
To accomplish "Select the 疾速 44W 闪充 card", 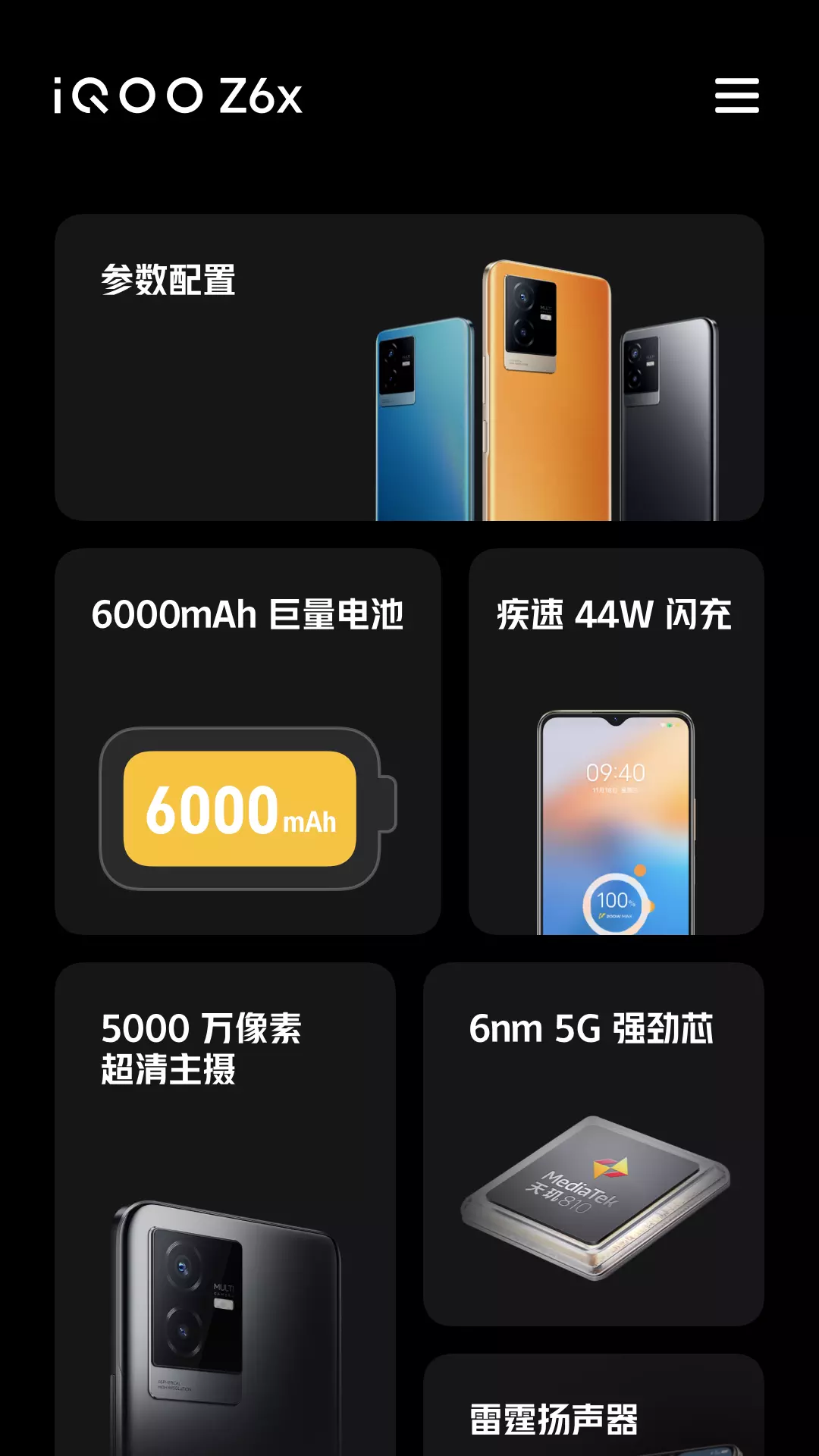I will (x=616, y=742).
